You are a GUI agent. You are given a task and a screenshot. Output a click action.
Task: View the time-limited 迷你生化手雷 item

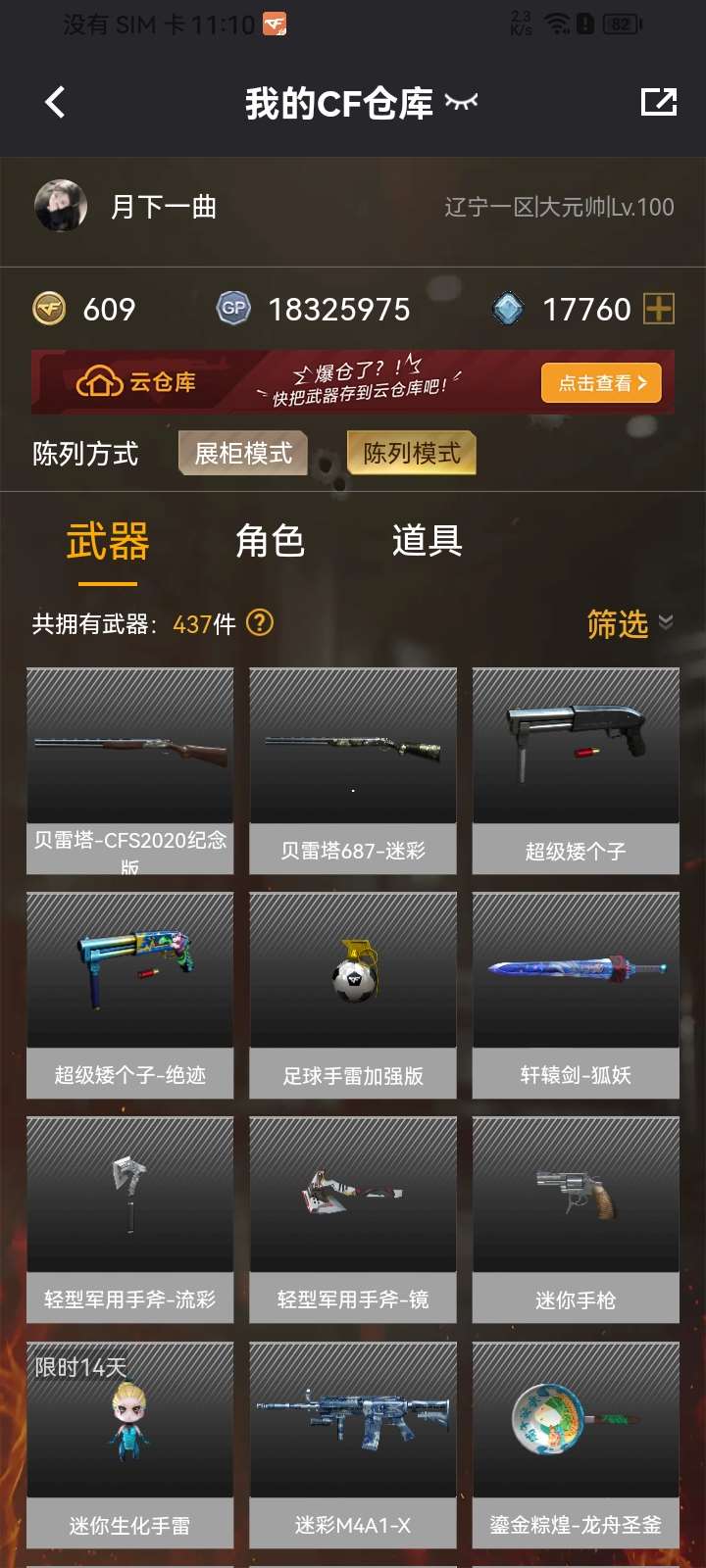[129, 1445]
